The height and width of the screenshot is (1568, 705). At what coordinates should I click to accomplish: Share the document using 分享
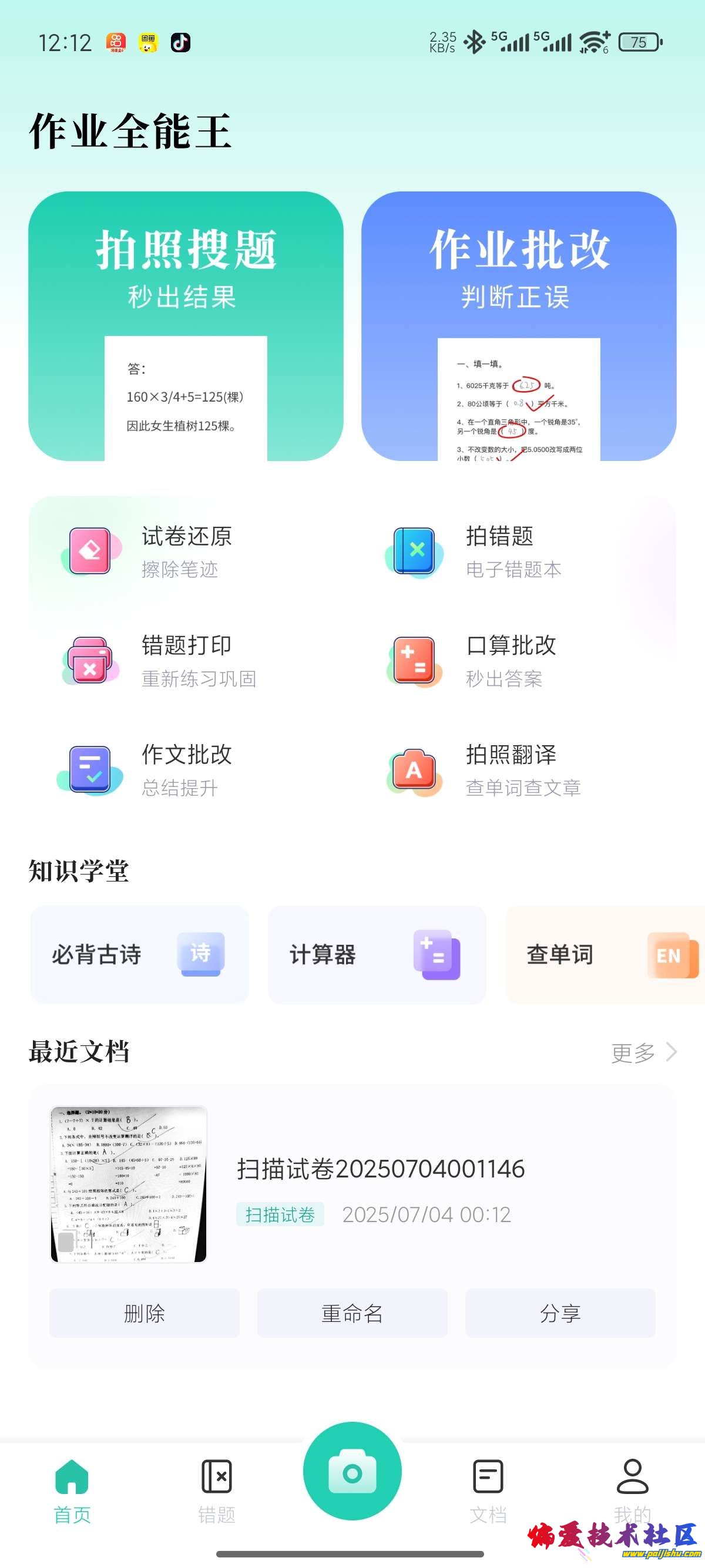[x=560, y=1313]
